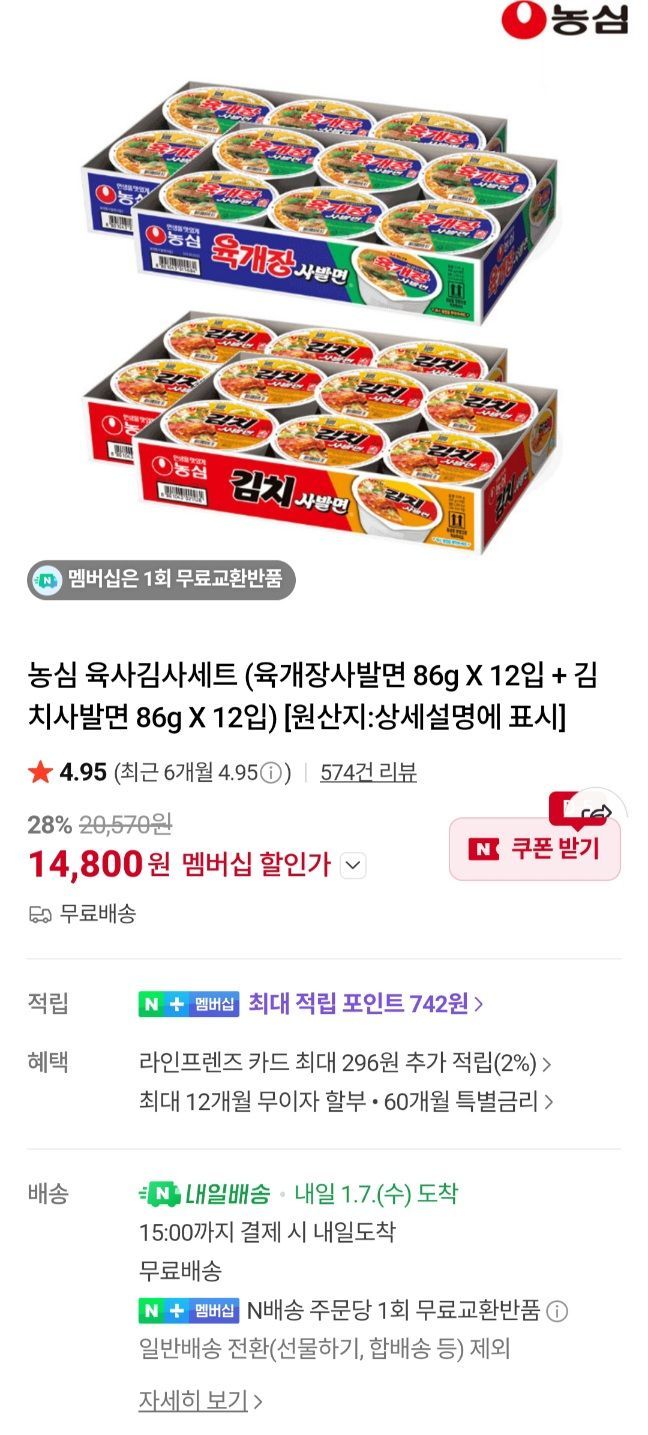Open info icon beside 무료교환반품 text

point(558,1311)
